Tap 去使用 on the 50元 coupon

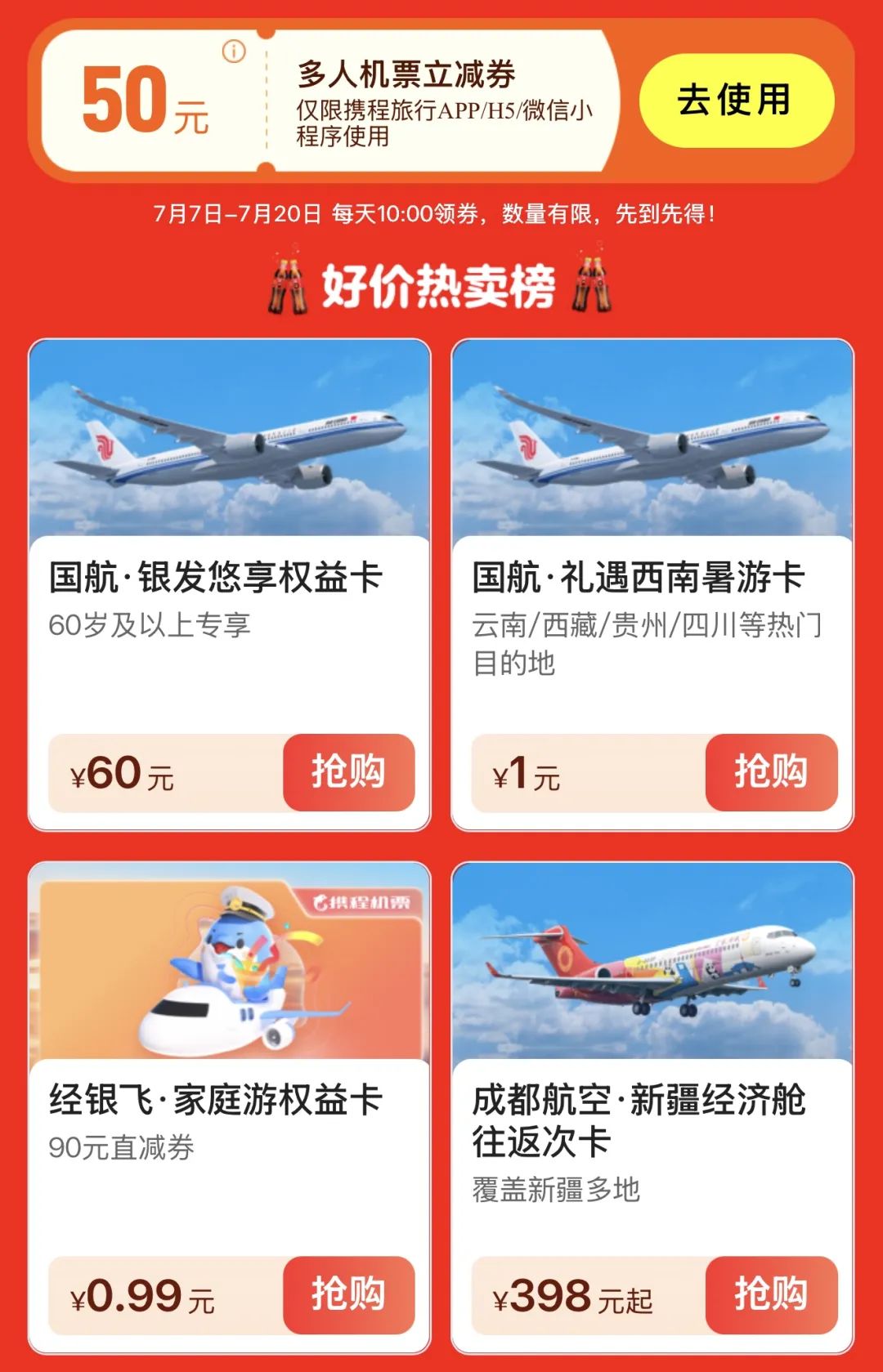coord(736,101)
